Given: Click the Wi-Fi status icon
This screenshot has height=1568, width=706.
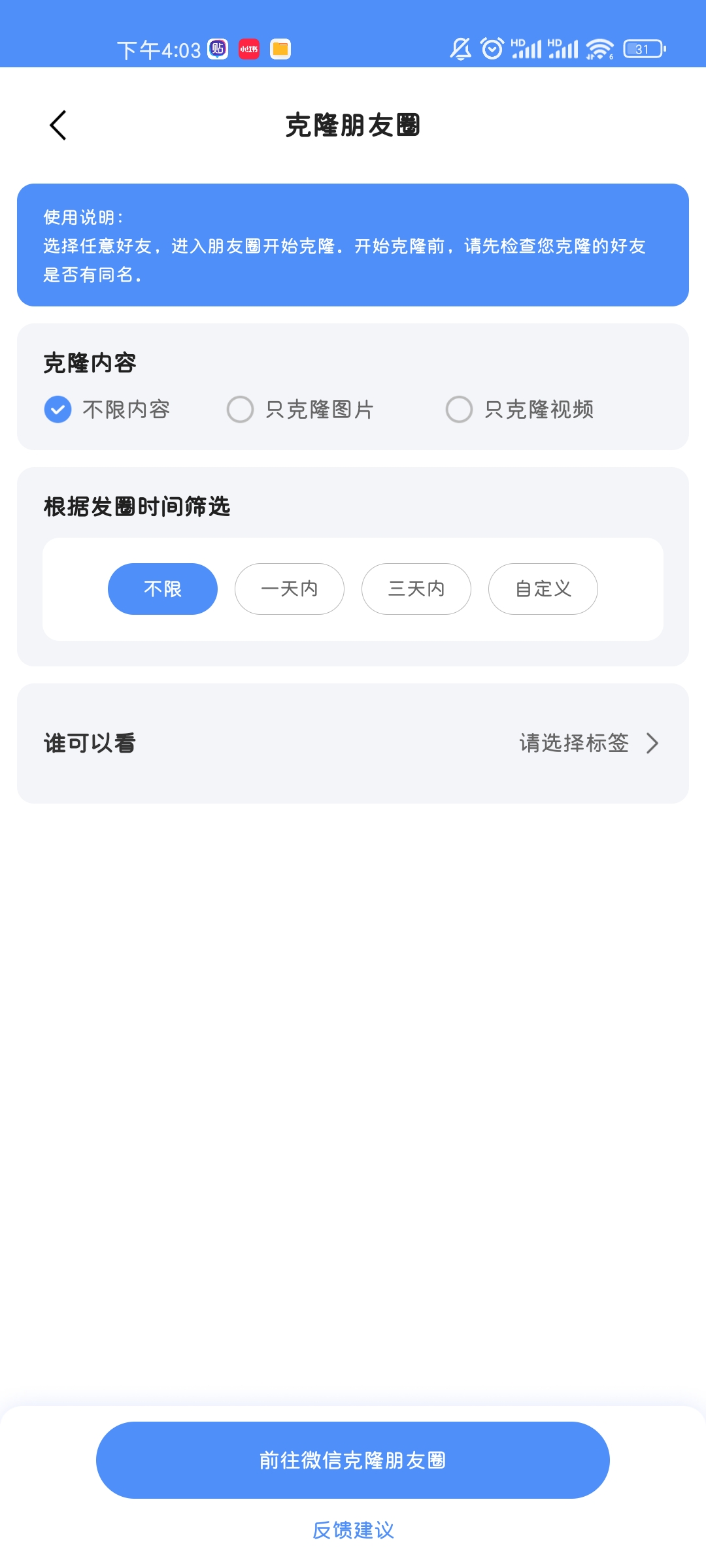Looking at the screenshot, I should point(599,48).
